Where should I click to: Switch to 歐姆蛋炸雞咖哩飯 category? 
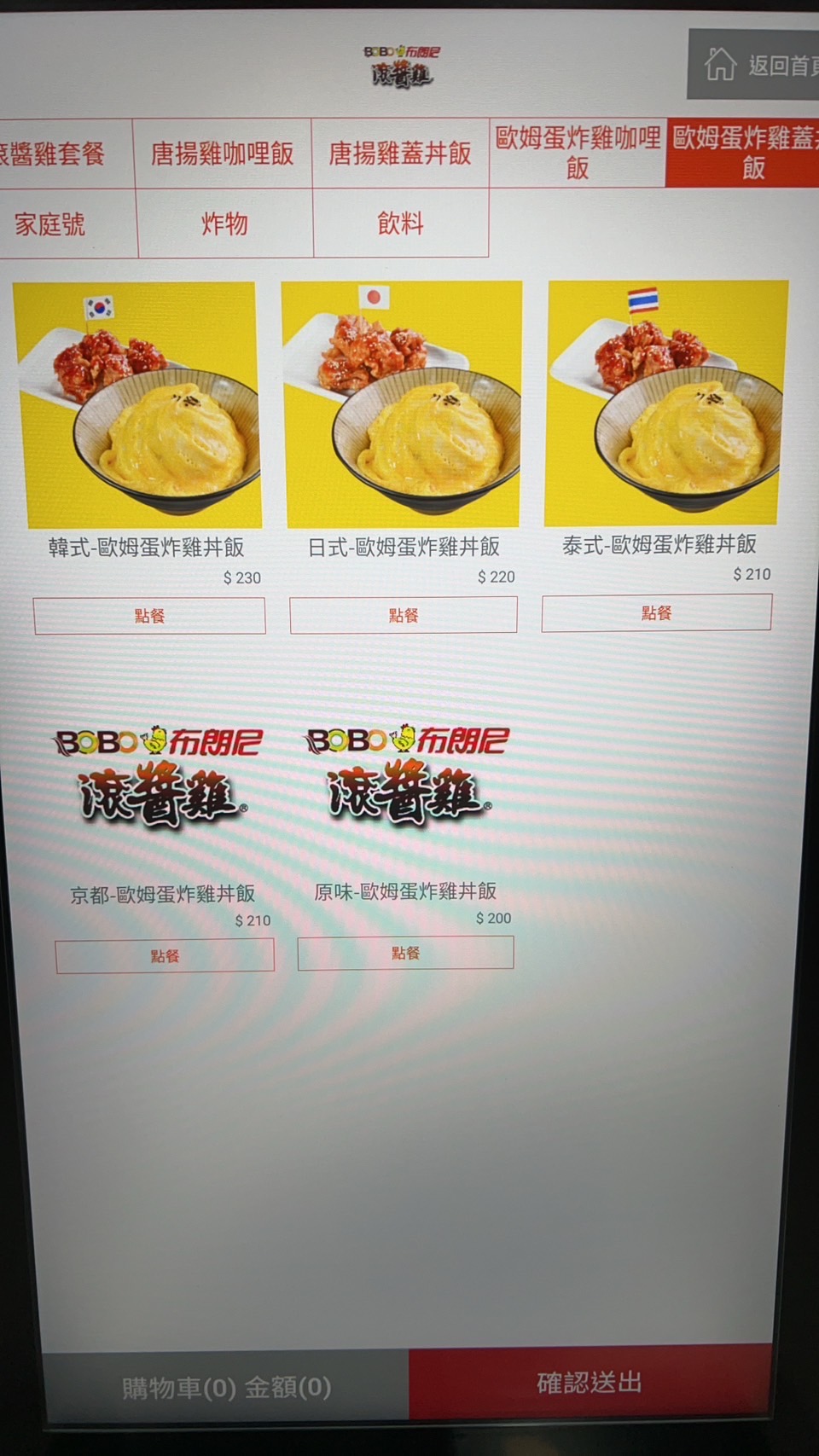coord(578,153)
